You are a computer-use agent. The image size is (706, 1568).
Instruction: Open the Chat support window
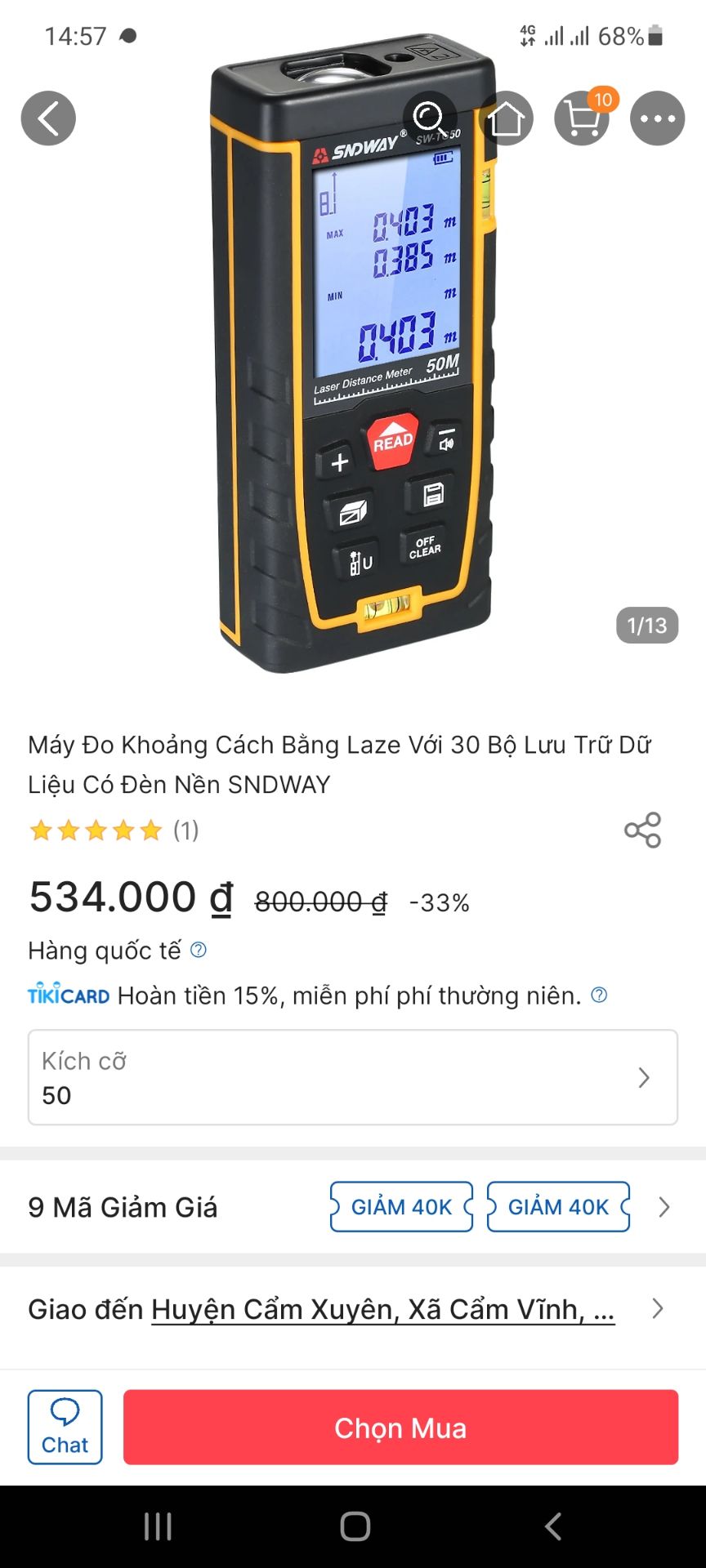[x=65, y=1427]
